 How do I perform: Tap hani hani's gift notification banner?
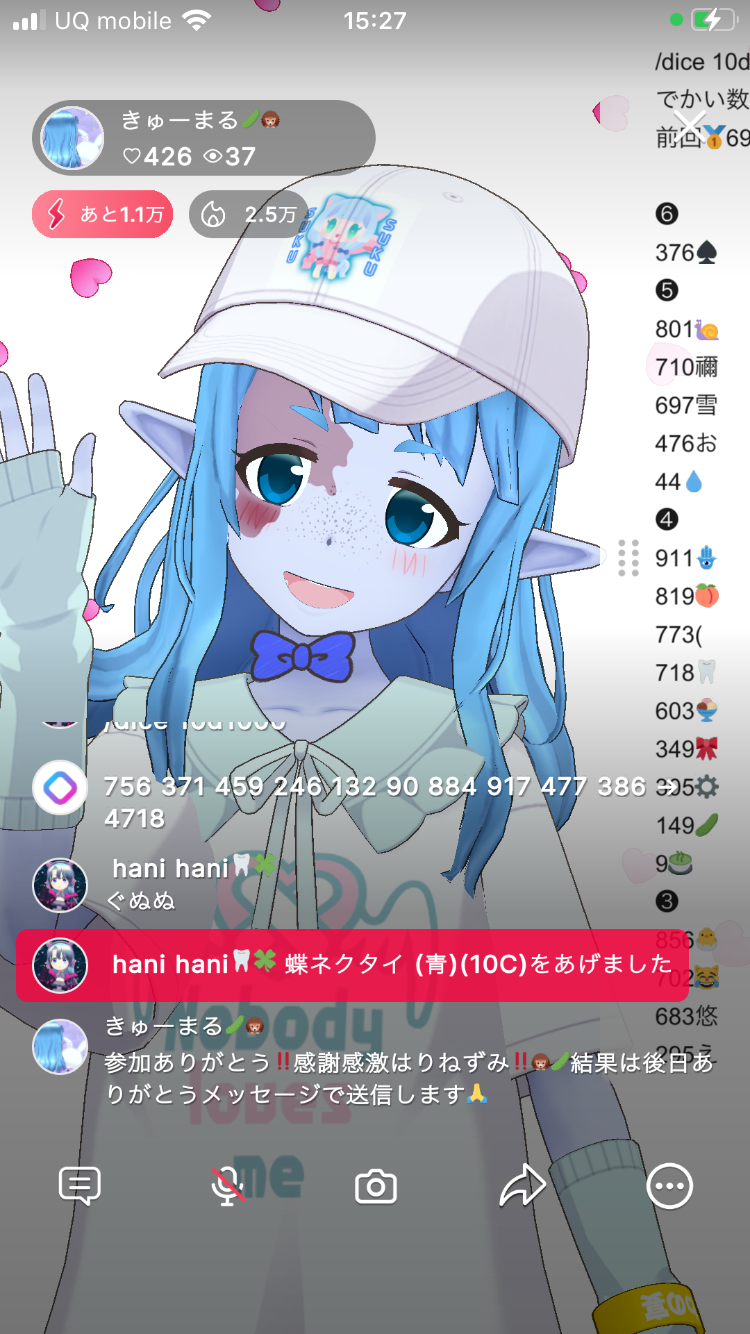pyautogui.click(x=352, y=965)
